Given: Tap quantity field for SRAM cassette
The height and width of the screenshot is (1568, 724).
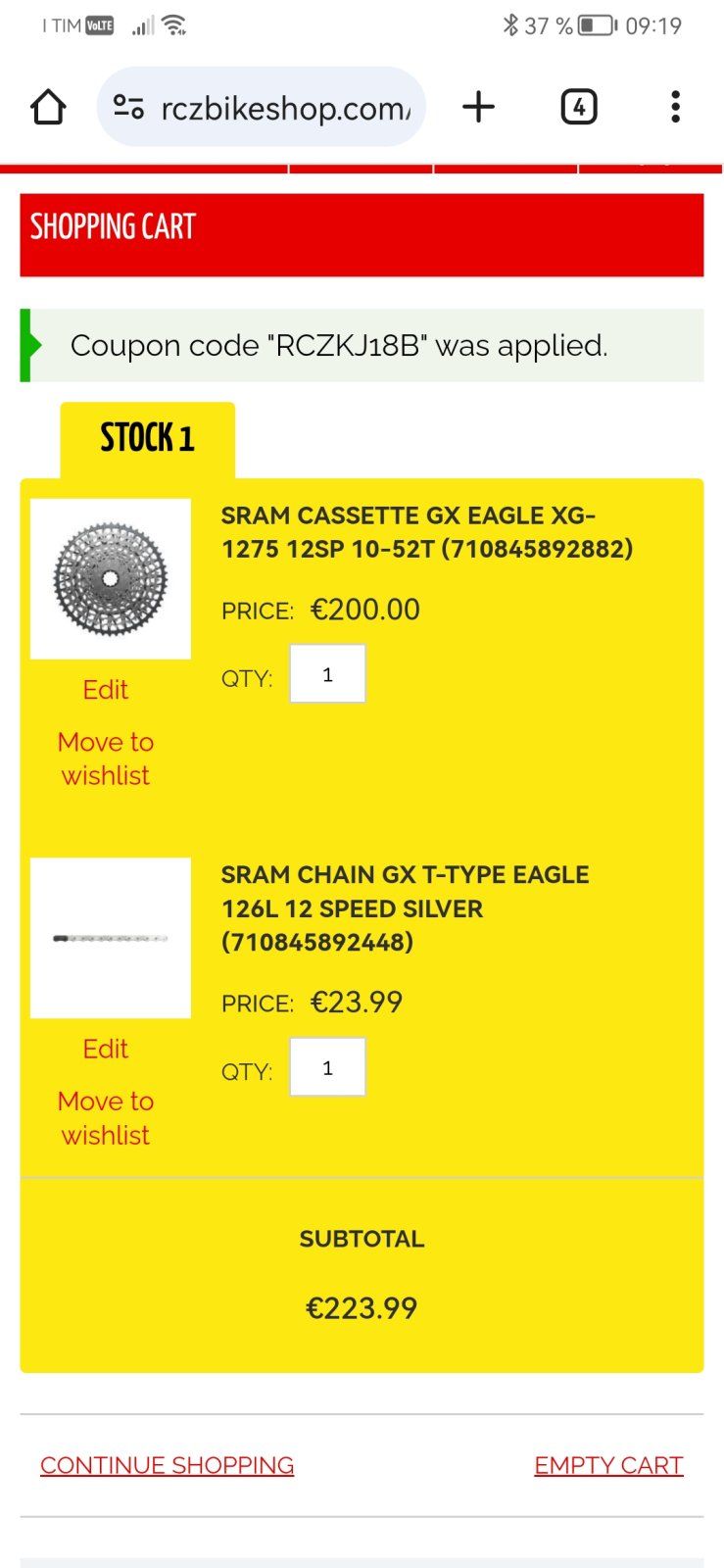Looking at the screenshot, I should [327, 674].
